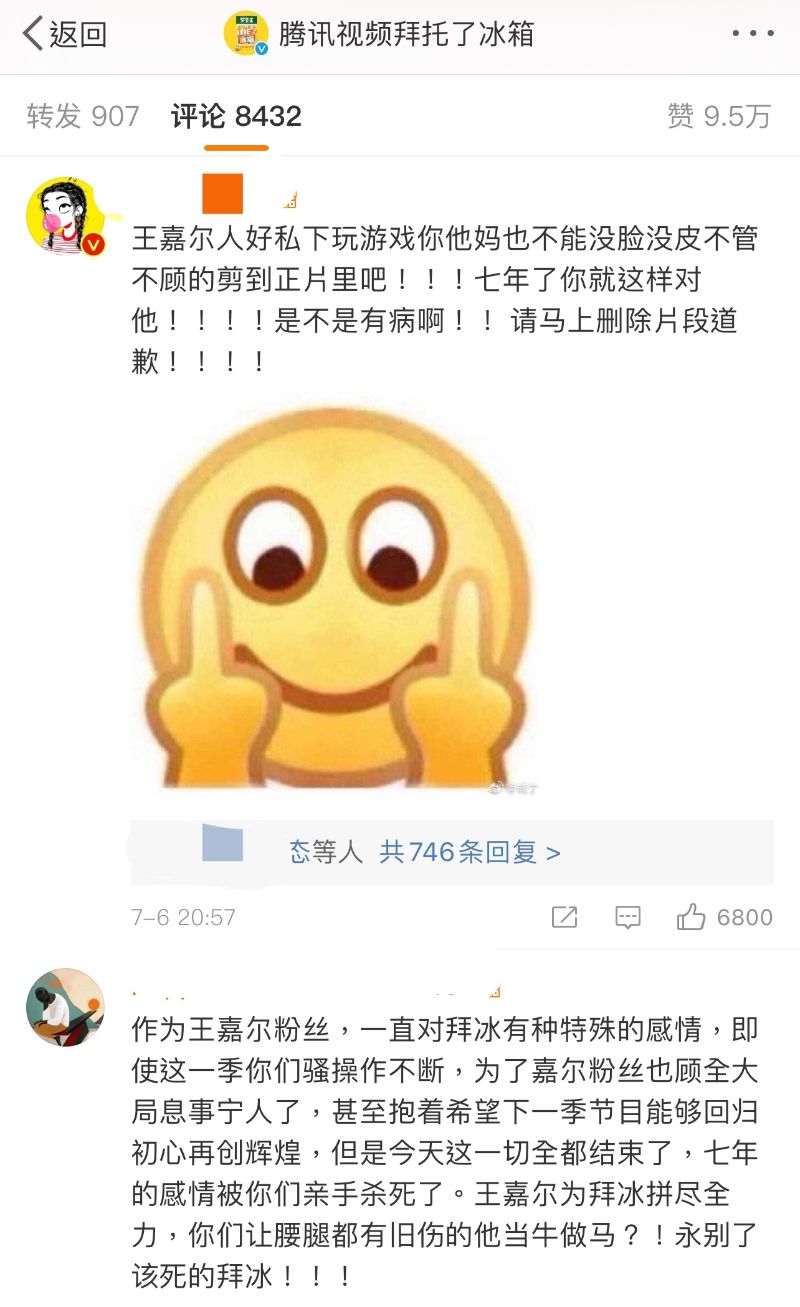
Task: Open 腾讯视频拜托了冰箱 profile avatar in header
Action: [x=246, y=34]
